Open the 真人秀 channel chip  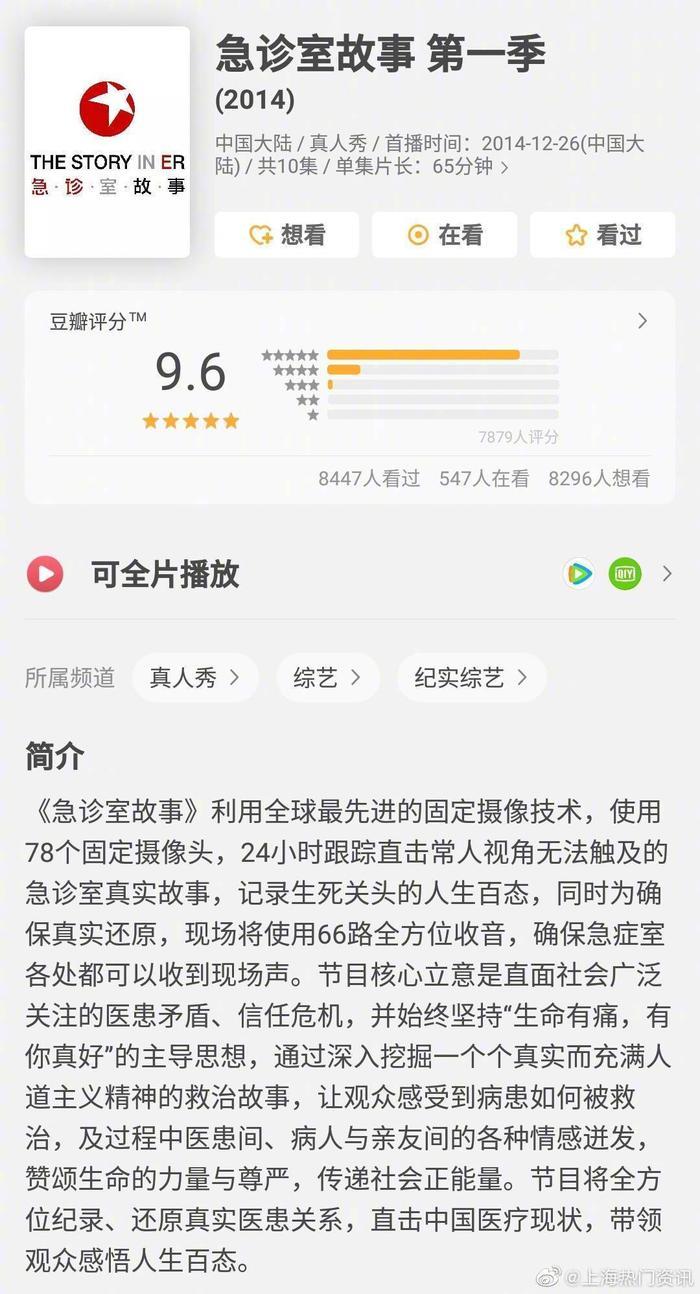195,678
